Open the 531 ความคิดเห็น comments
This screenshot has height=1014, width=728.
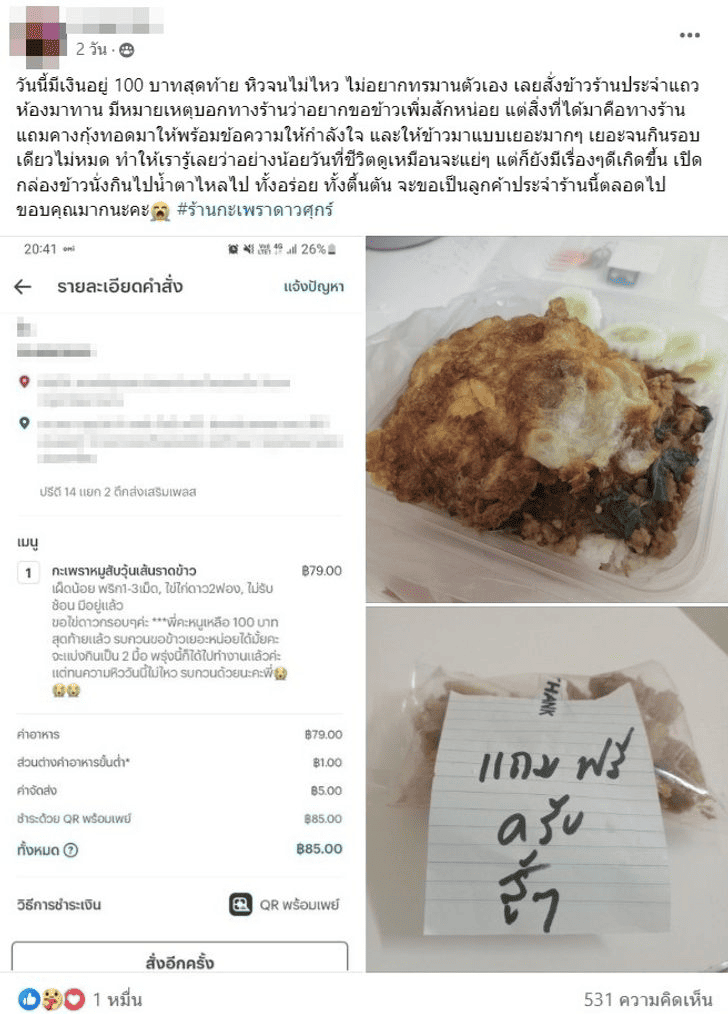(x=648, y=999)
